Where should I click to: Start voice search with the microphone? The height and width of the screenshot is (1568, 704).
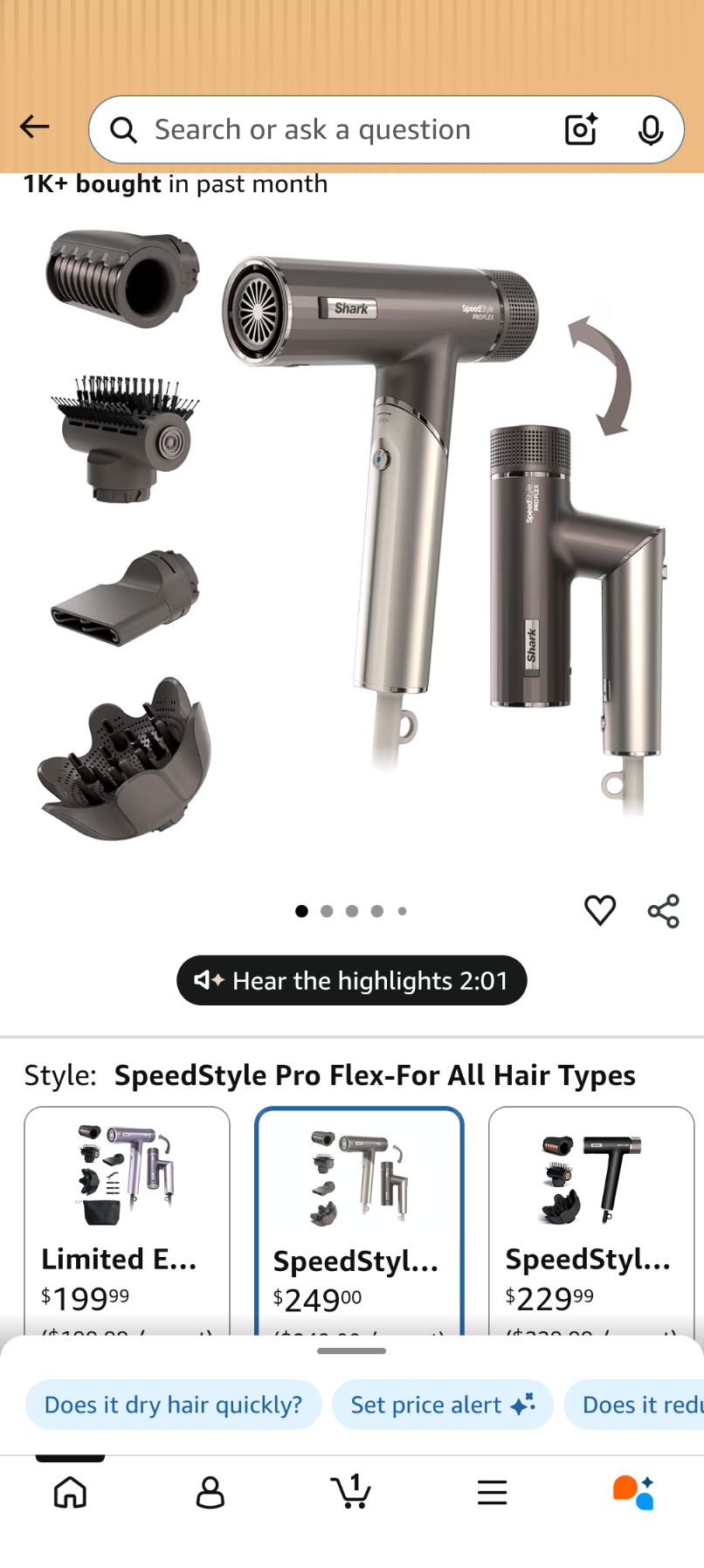pyautogui.click(x=650, y=130)
